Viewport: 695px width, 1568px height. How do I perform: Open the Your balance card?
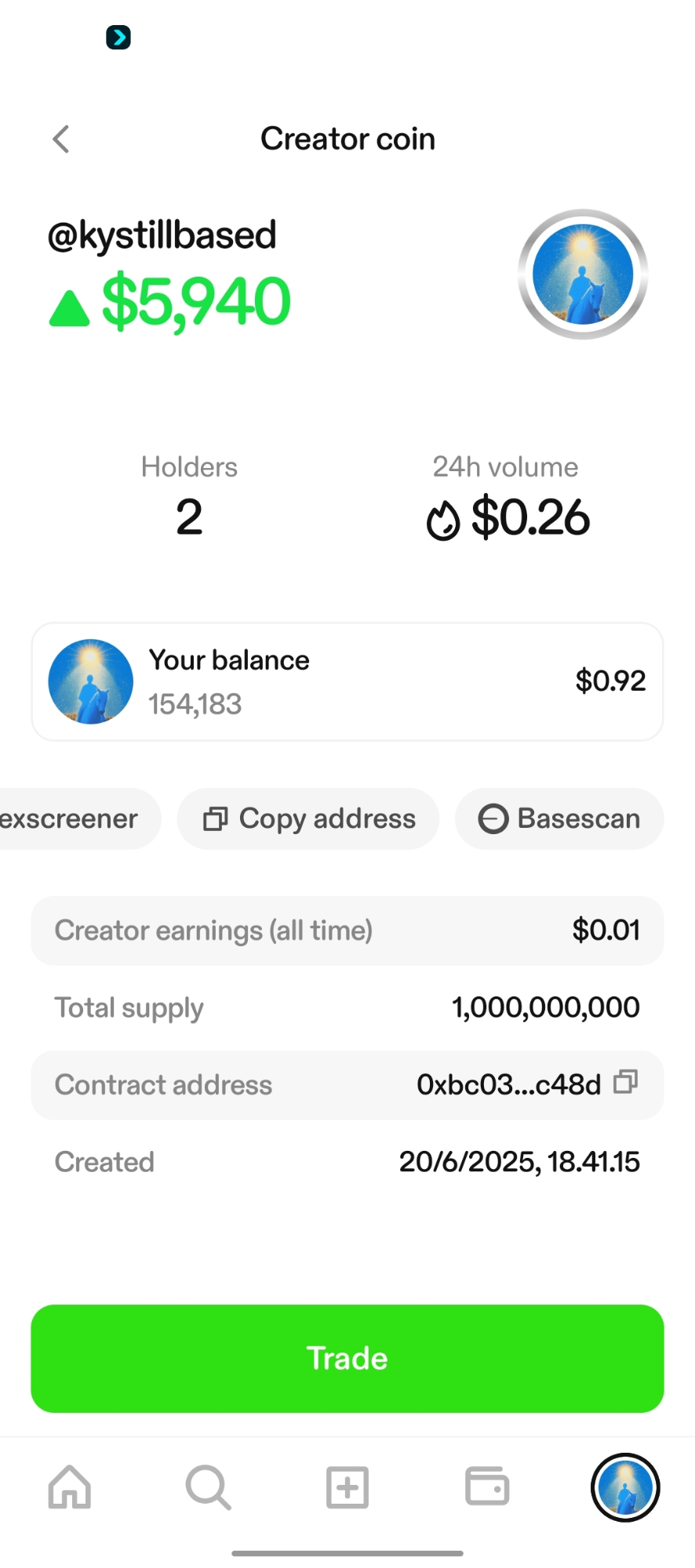347,681
